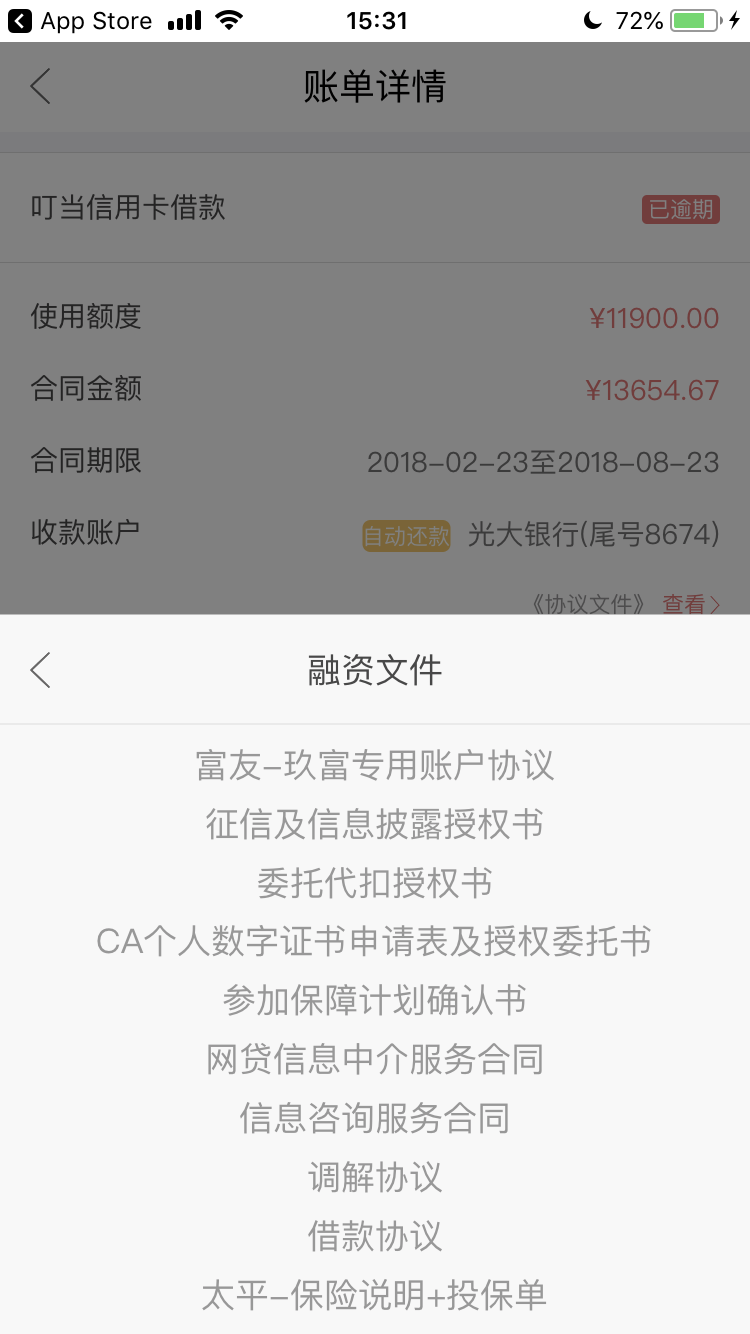Open 网贷信息中介服务合同
This screenshot has height=1334, width=750.
375,1060
